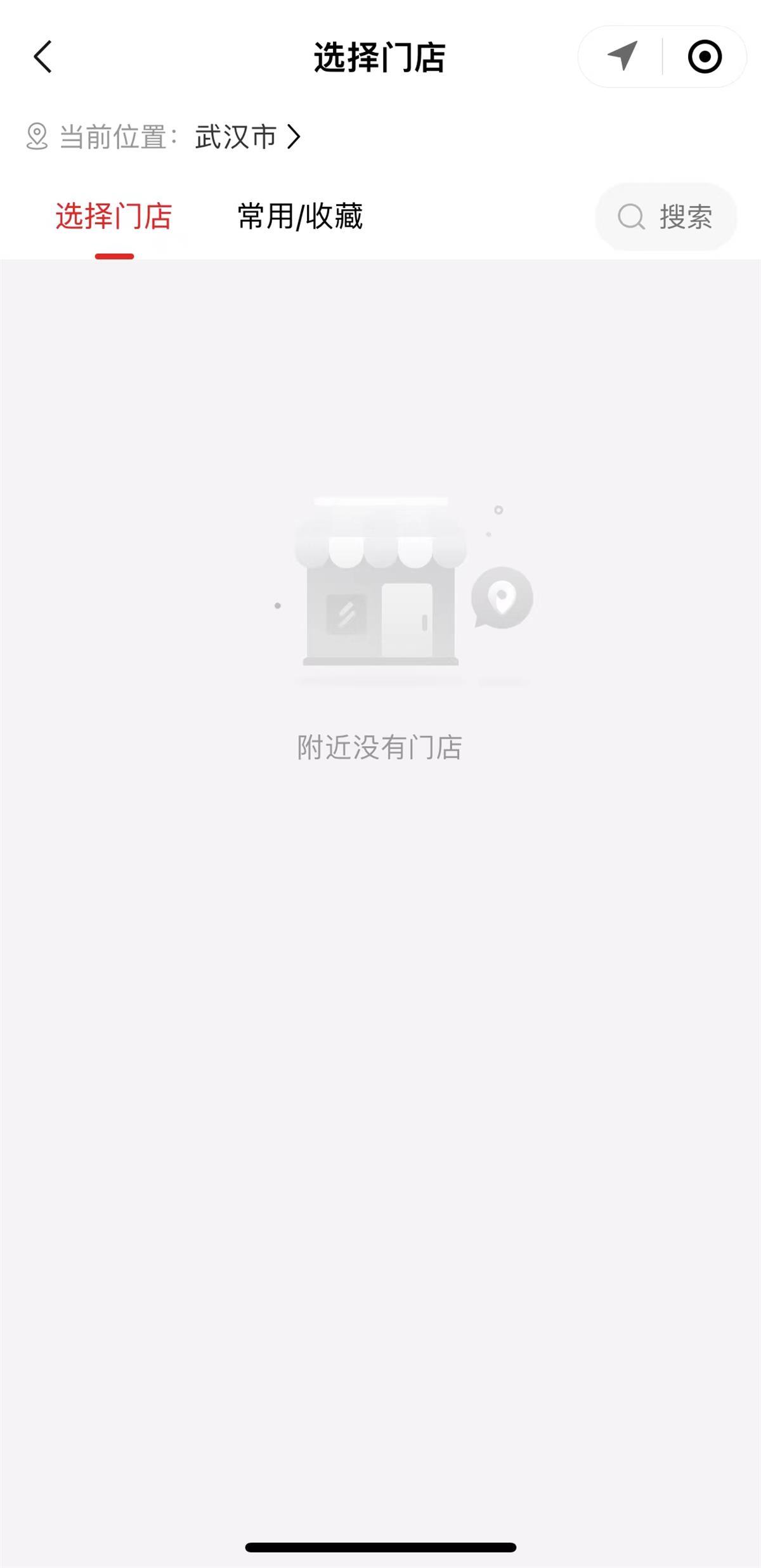Image resolution: width=761 pixels, height=1568 pixels.
Task: Tap the location arrow icon in the top capsule
Action: click(x=621, y=56)
